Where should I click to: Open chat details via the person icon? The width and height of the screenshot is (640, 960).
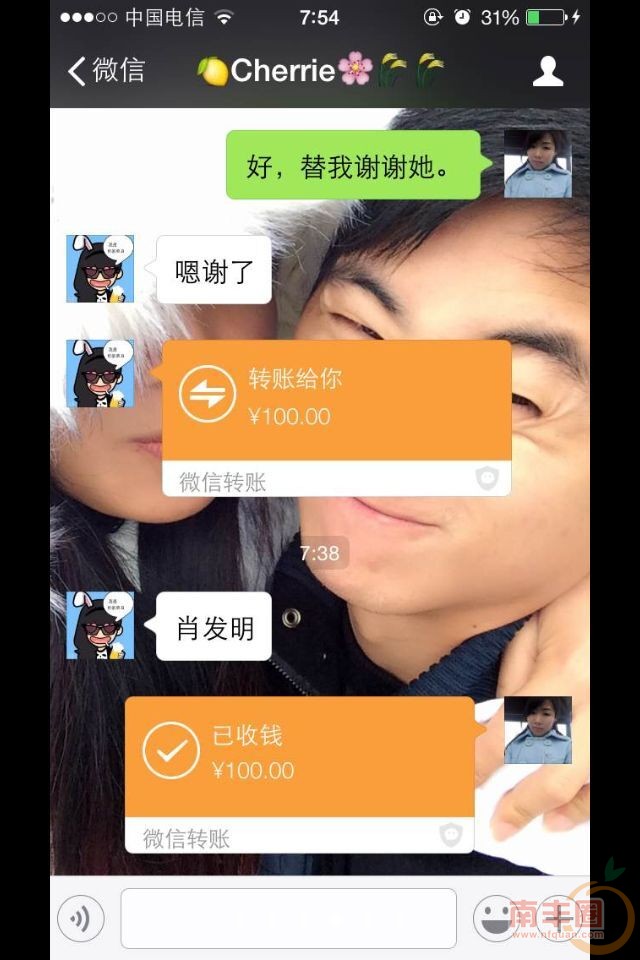coord(548,71)
